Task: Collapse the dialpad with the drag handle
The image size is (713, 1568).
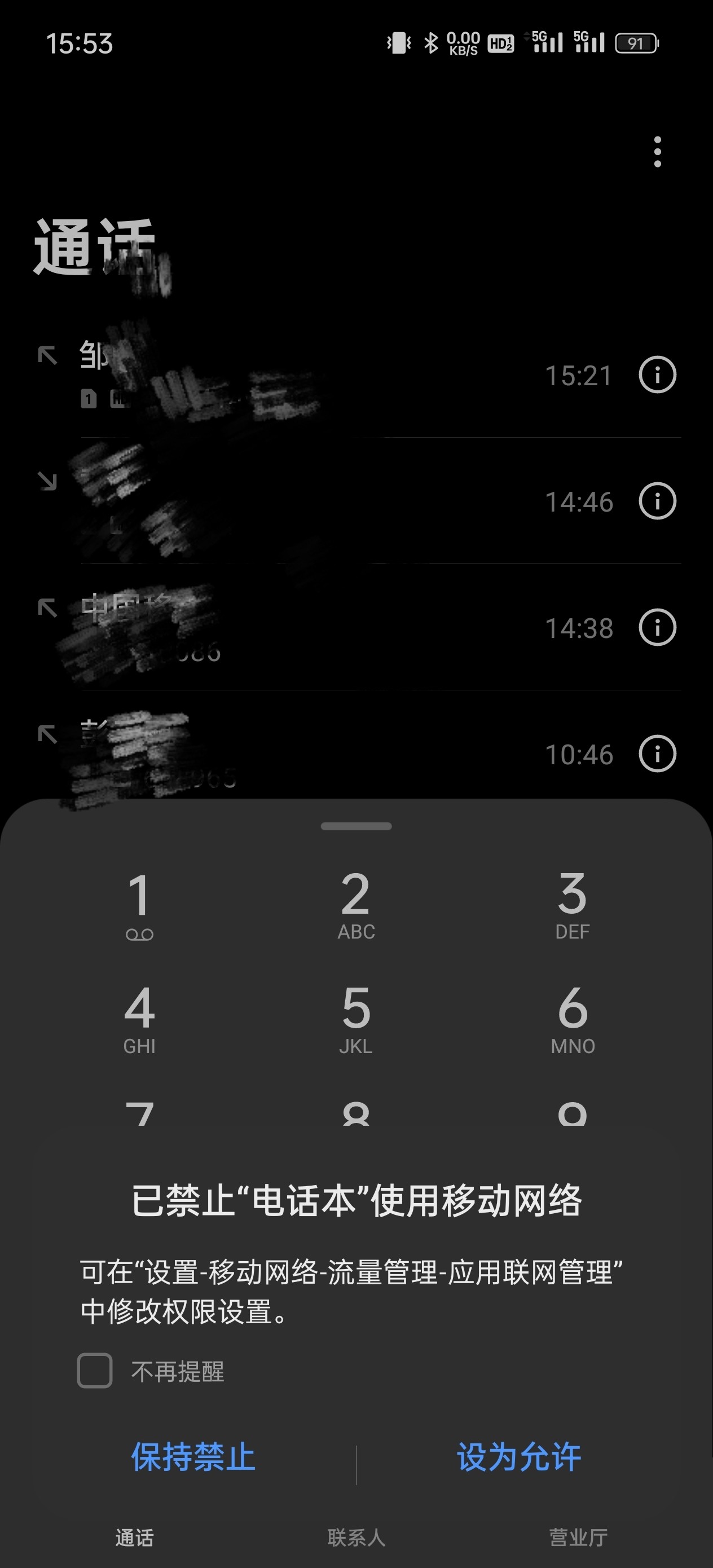Action: [x=356, y=825]
